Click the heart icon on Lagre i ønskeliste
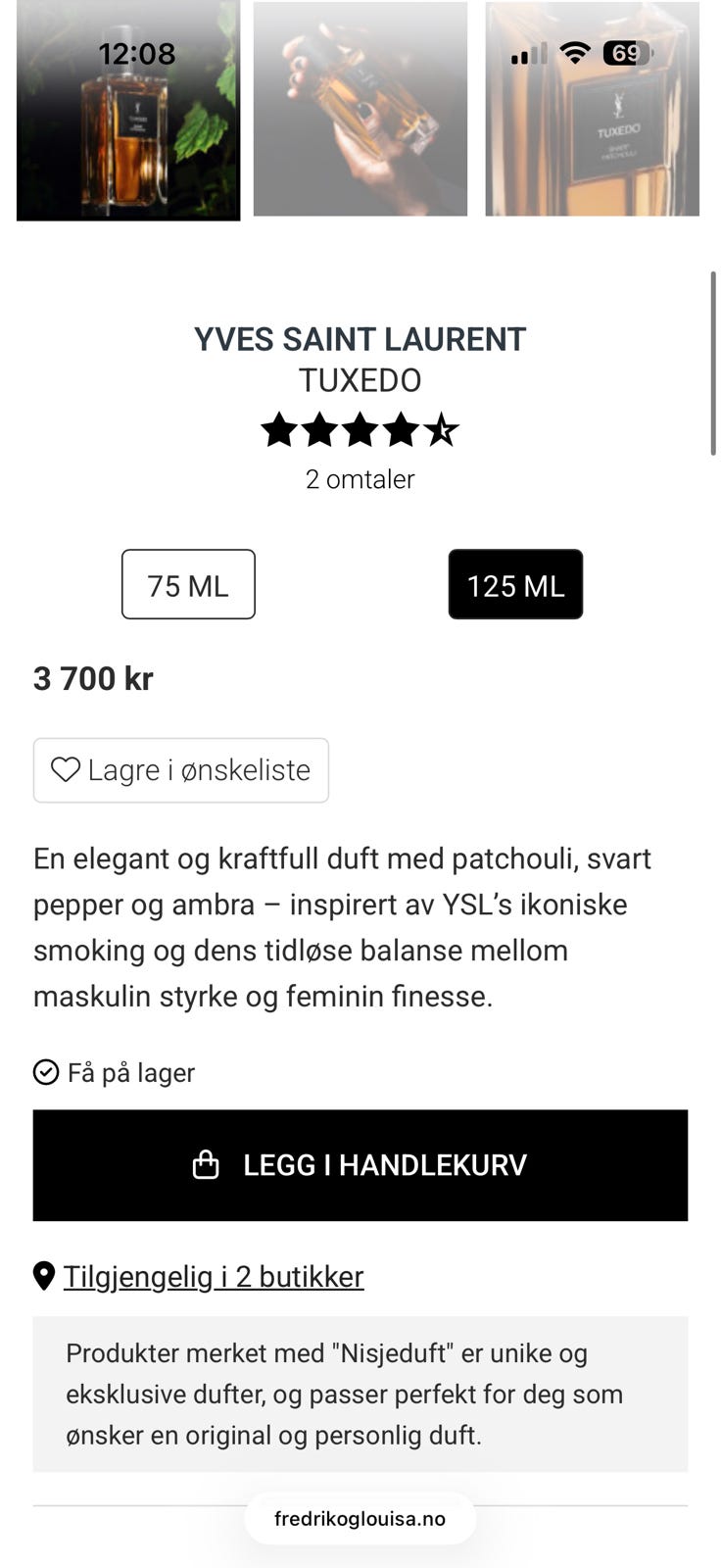The height and width of the screenshot is (1568, 721). (x=65, y=770)
